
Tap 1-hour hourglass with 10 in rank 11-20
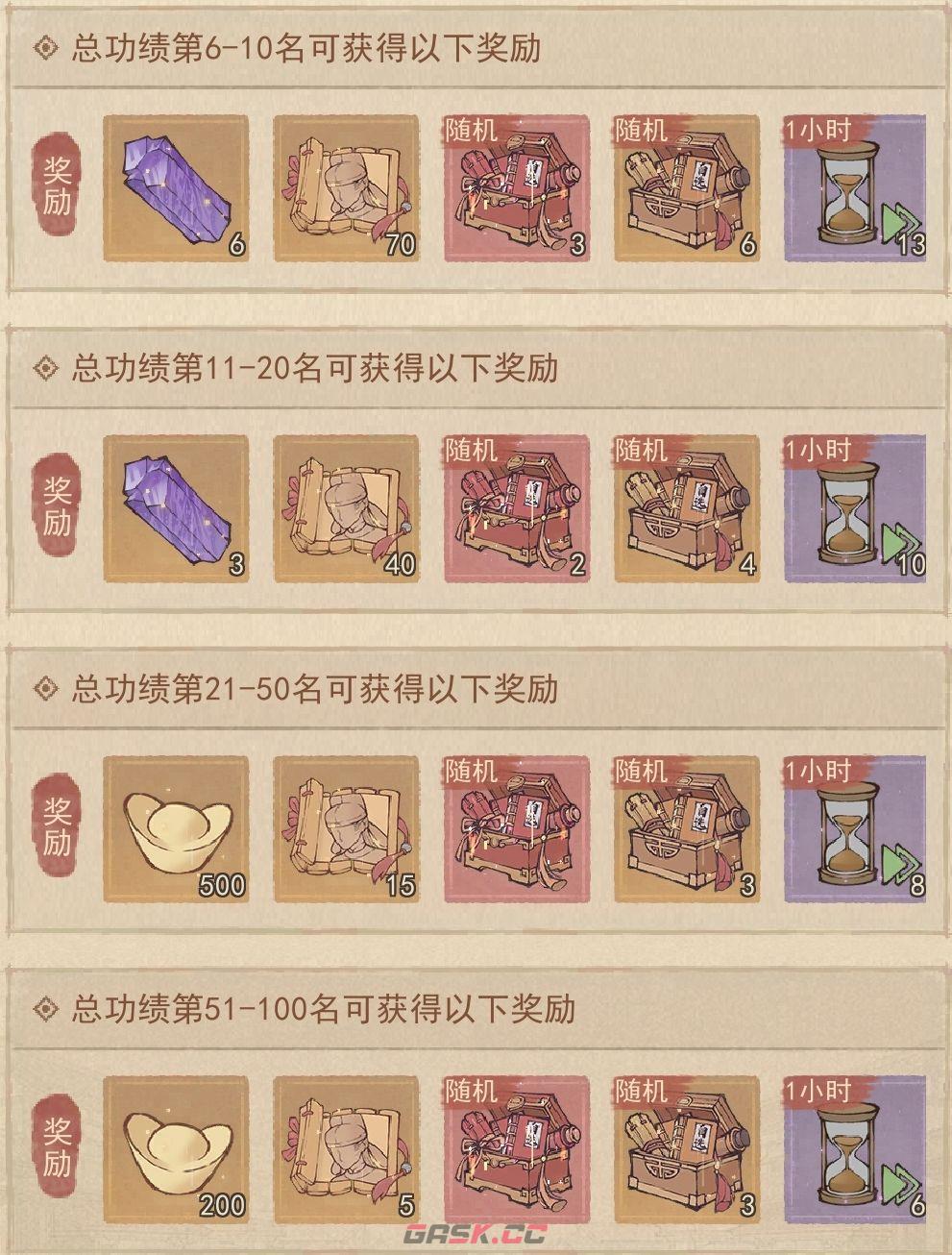tap(855, 508)
